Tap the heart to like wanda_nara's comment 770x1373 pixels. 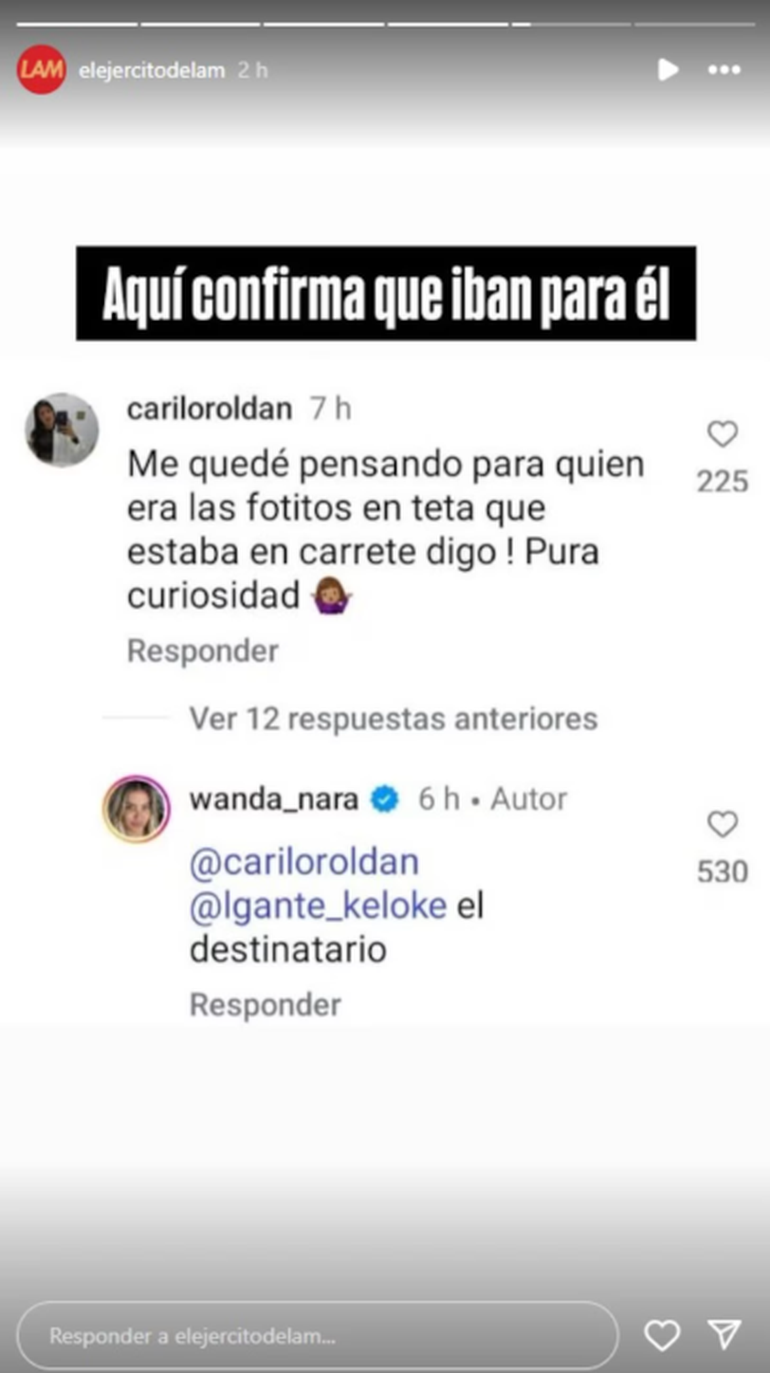(x=721, y=824)
